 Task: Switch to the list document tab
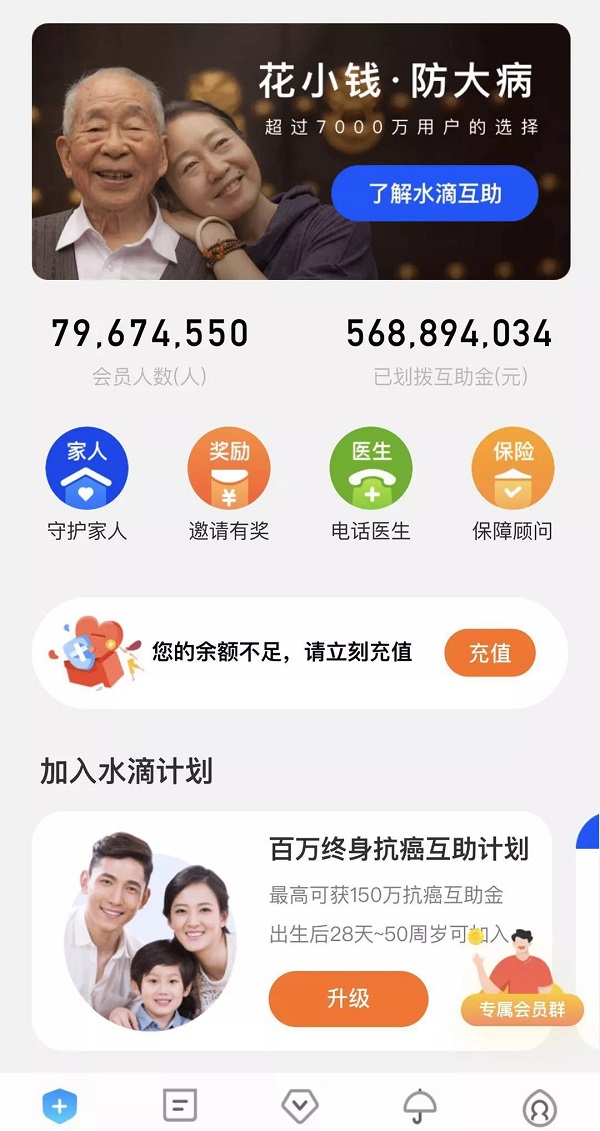tap(180, 1105)
